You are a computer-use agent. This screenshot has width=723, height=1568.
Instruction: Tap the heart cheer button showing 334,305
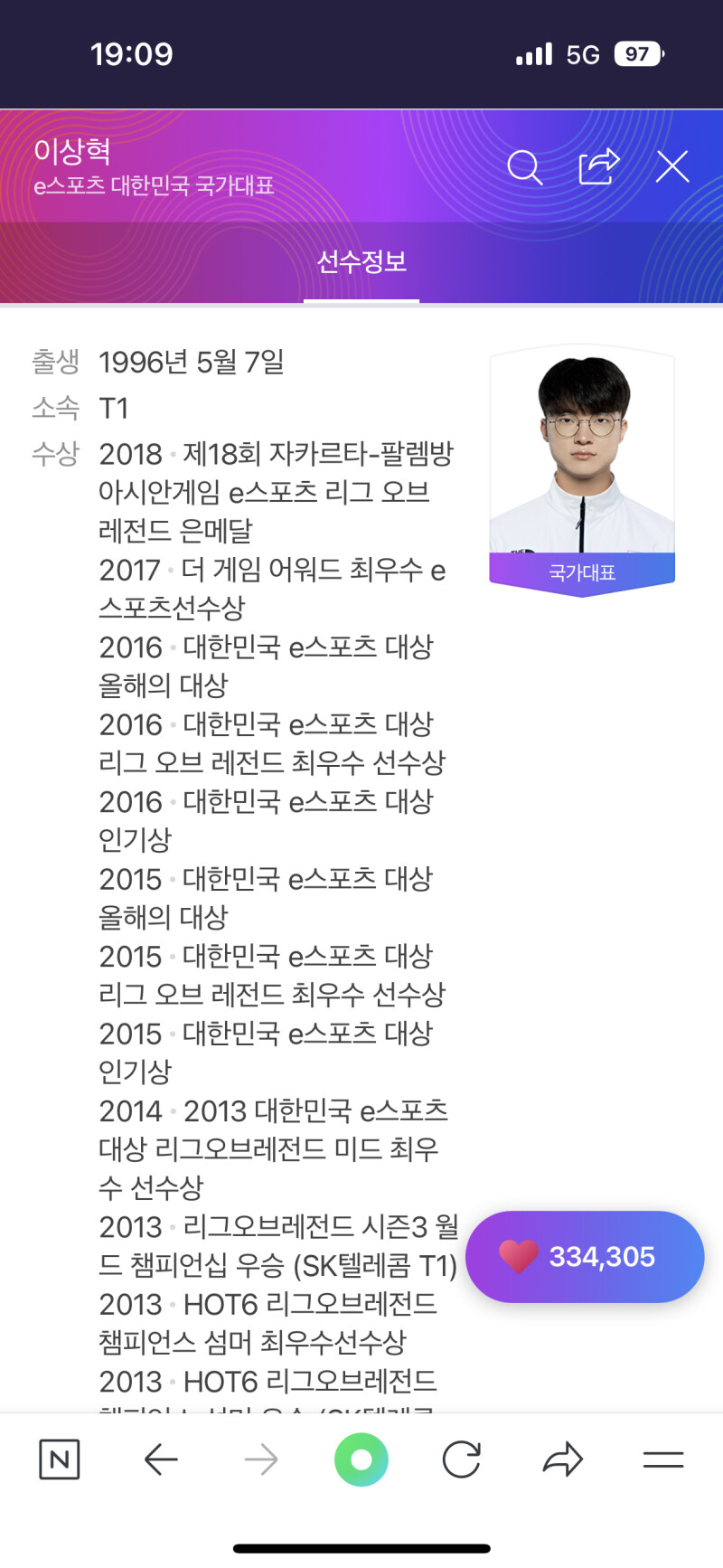coord(585,1256)
